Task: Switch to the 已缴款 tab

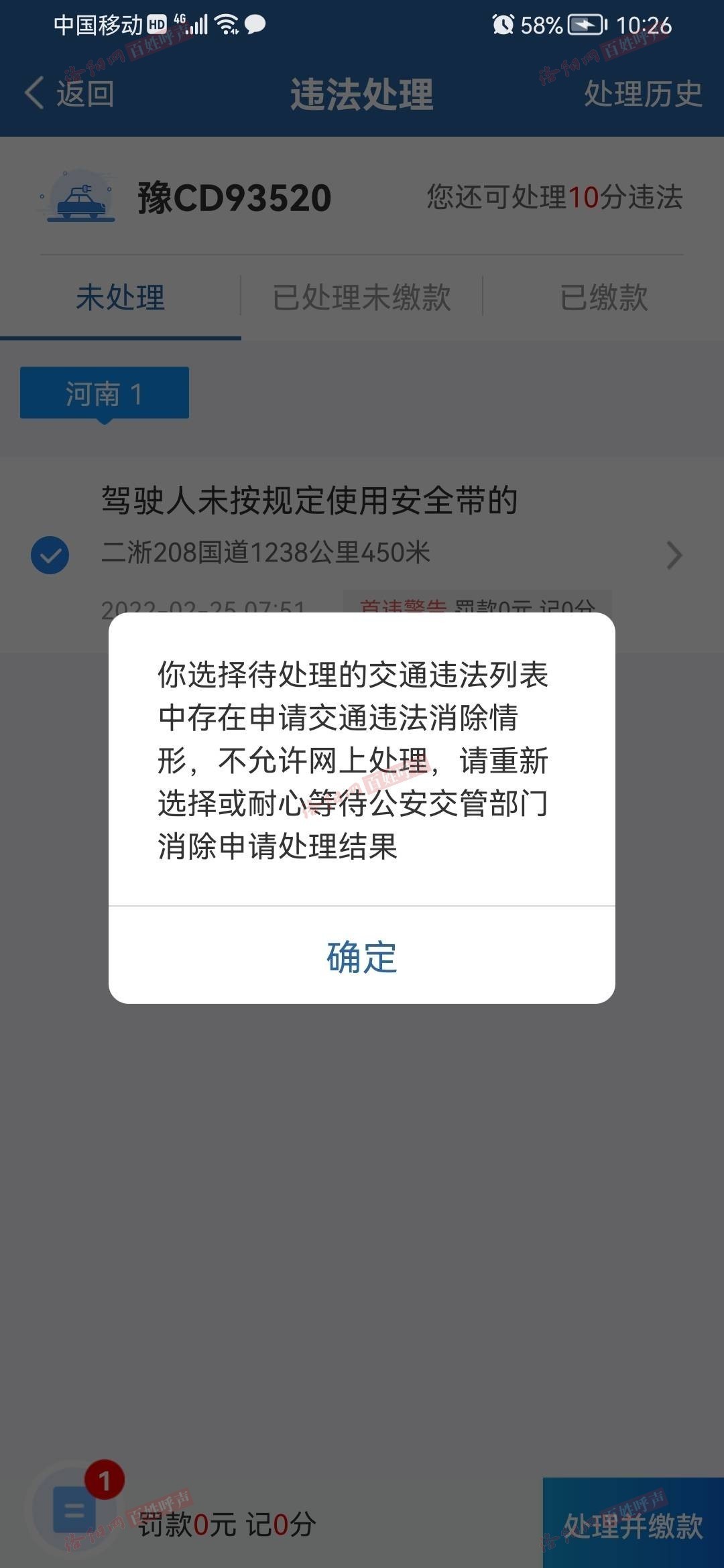Action: tap(604, 298)
